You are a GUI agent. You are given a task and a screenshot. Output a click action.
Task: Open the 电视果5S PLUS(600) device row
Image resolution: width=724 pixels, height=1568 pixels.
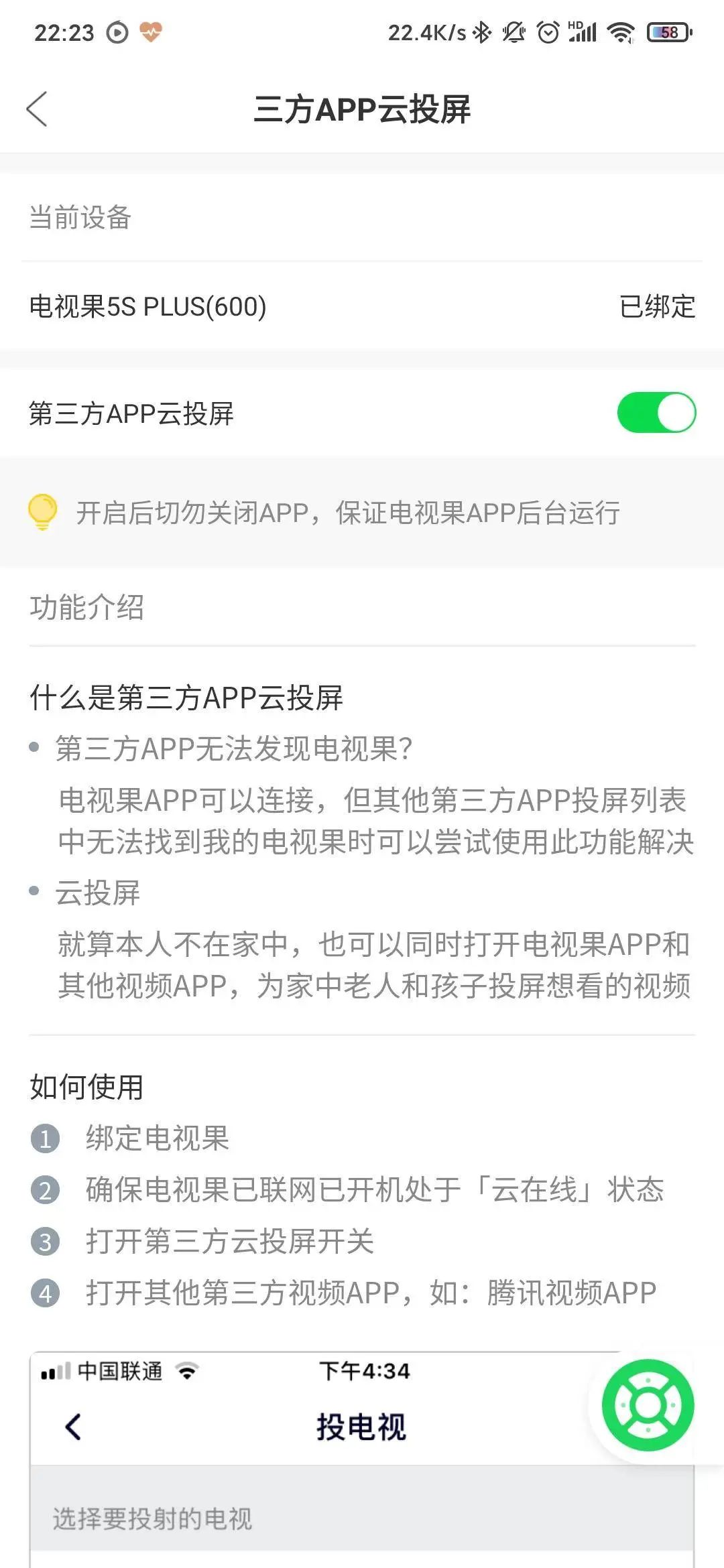[x=362, y=306]
